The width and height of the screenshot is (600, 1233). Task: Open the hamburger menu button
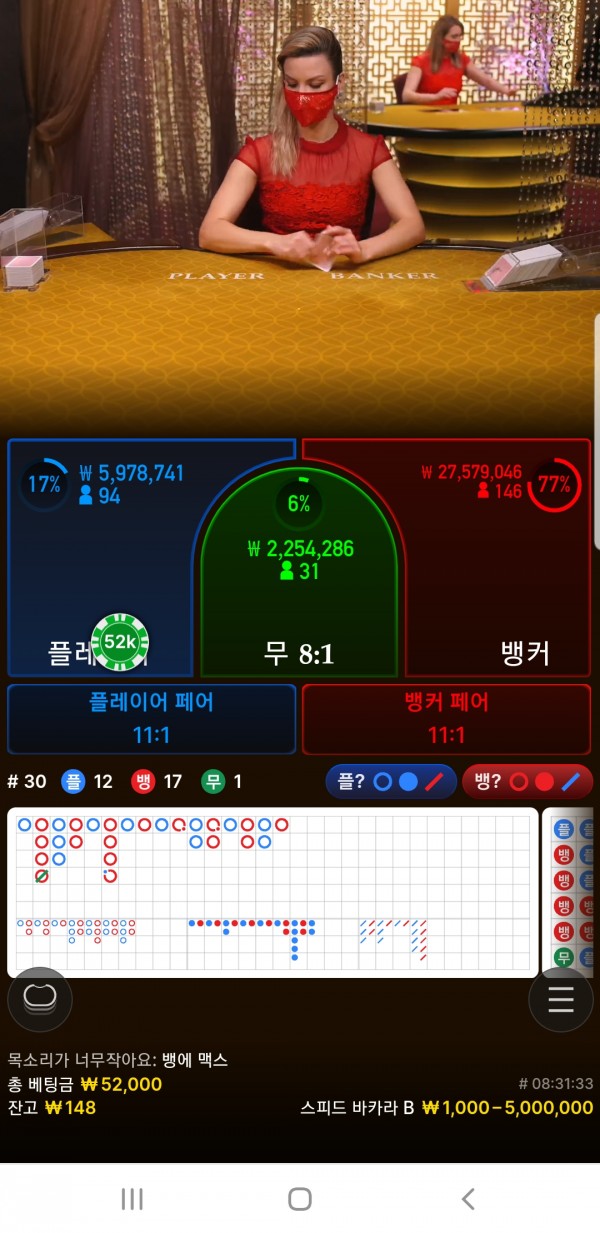tap(561, 999)
